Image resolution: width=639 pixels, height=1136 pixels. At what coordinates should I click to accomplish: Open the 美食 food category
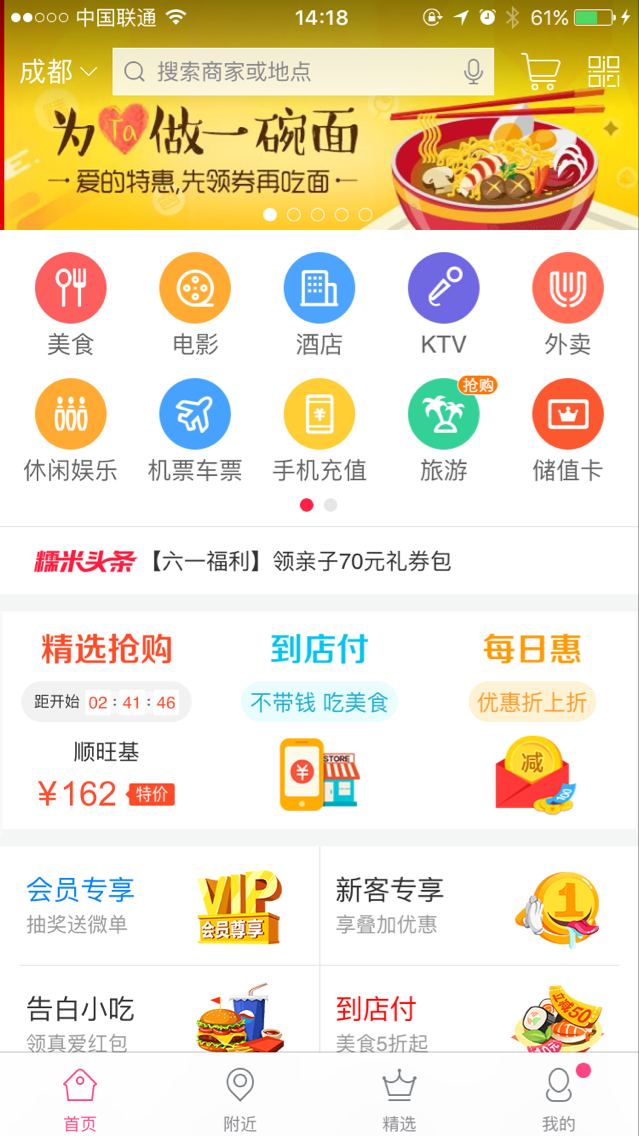(70, 305)
